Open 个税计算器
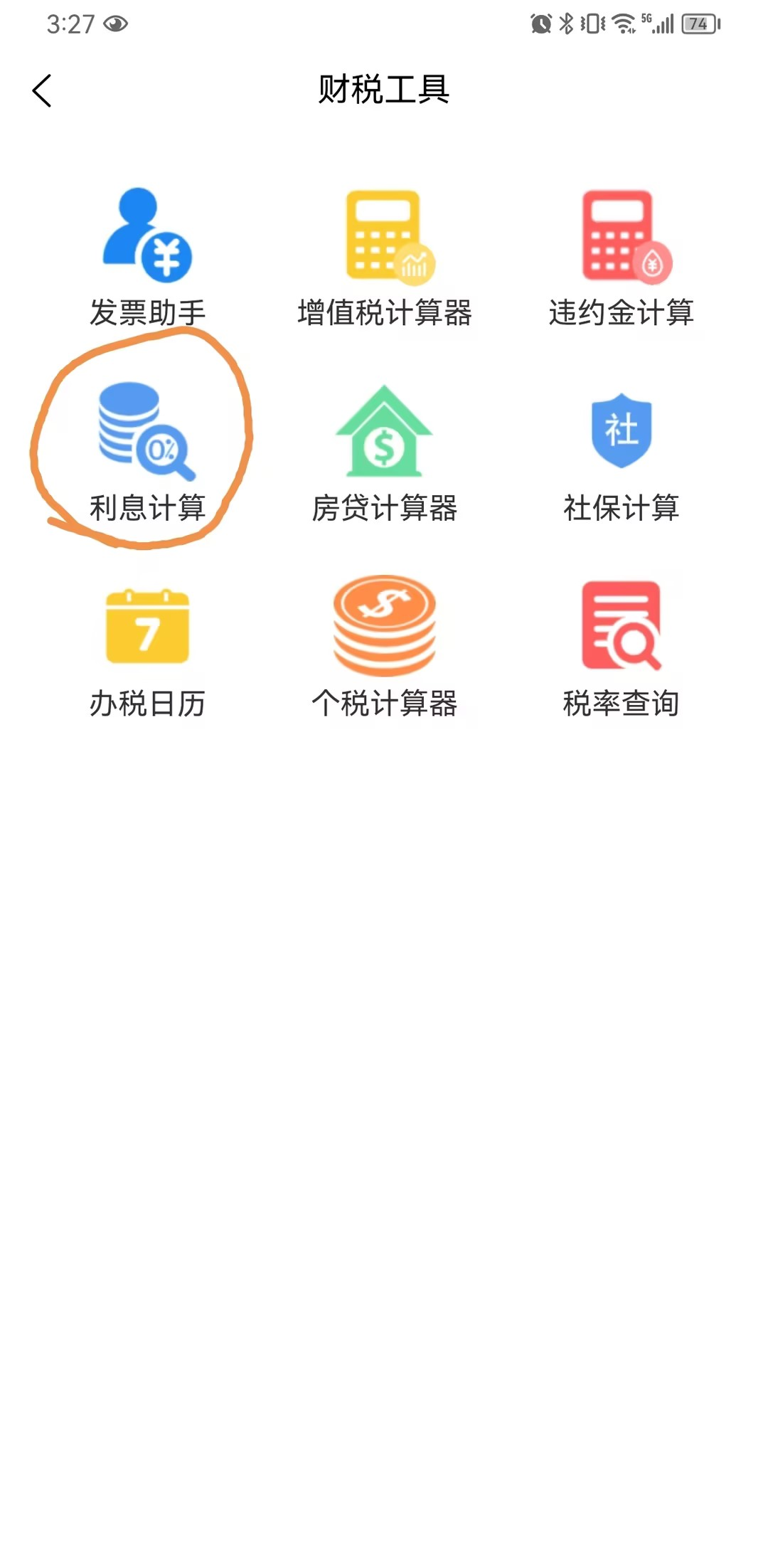 click(385, 648)
